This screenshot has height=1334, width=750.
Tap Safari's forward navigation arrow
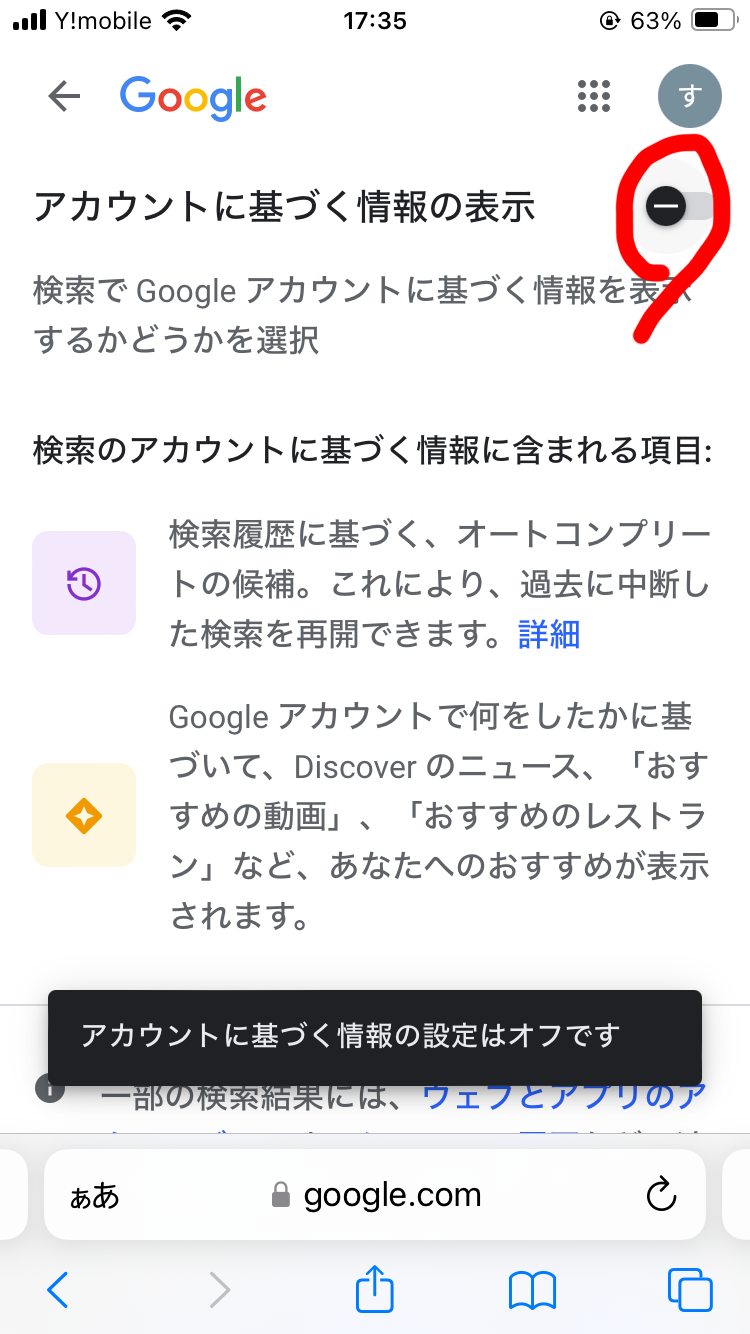(218, 1290)
